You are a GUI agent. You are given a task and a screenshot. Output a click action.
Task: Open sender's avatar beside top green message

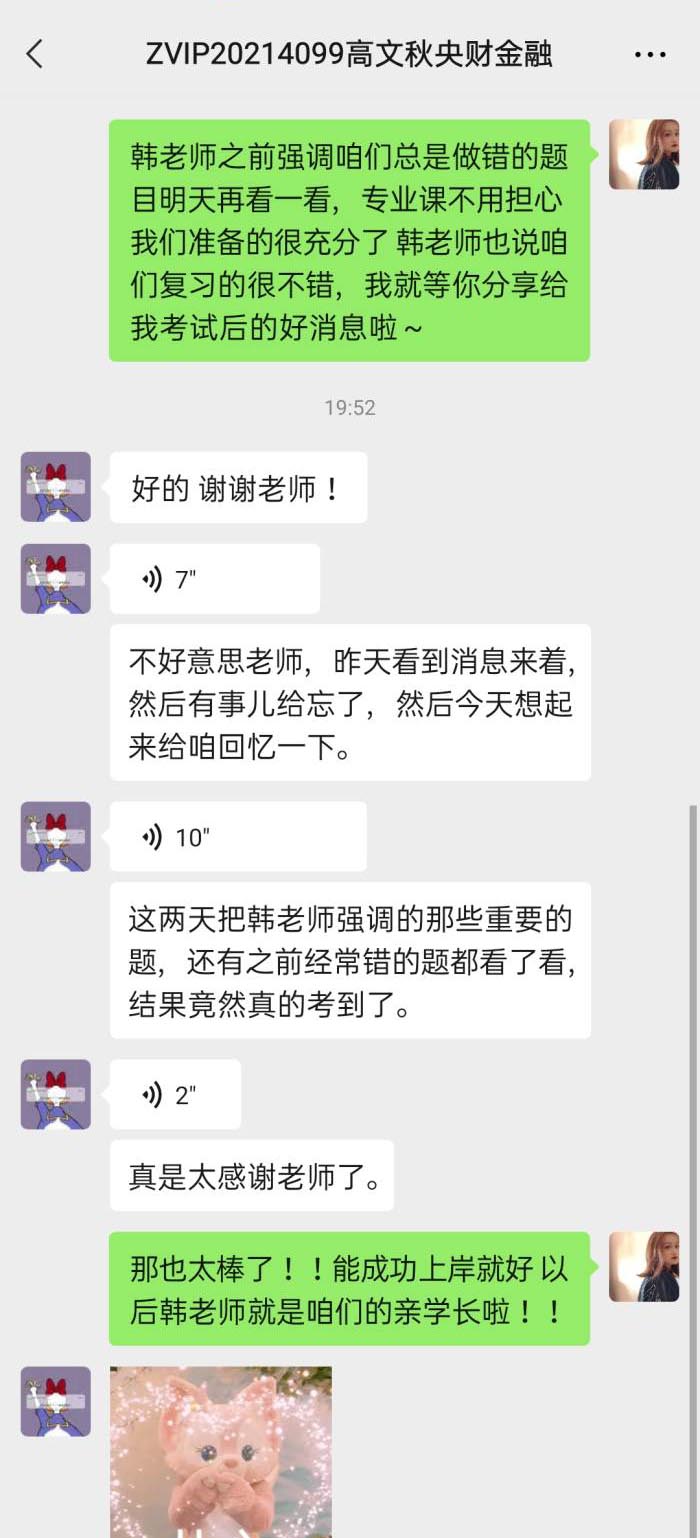[x=644, y=155]
